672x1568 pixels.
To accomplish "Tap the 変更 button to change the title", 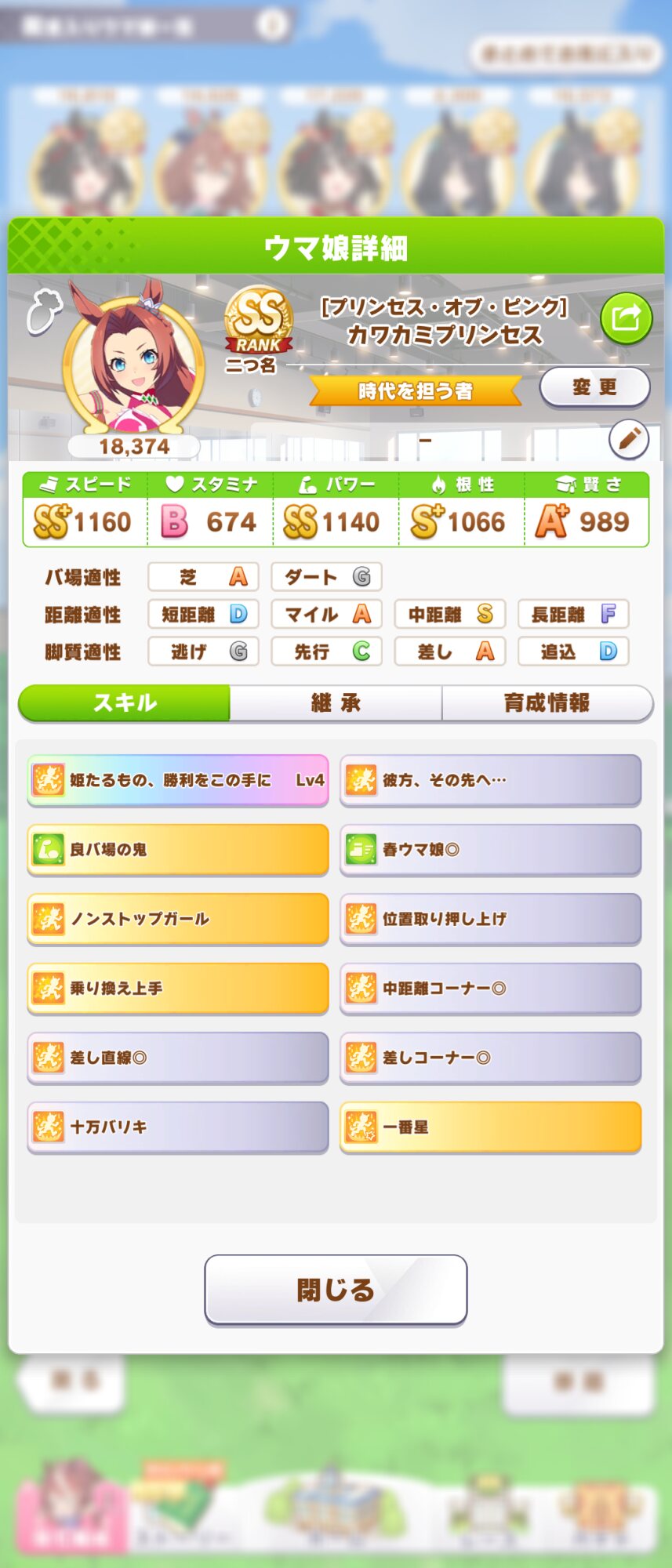I will (594, 387).
